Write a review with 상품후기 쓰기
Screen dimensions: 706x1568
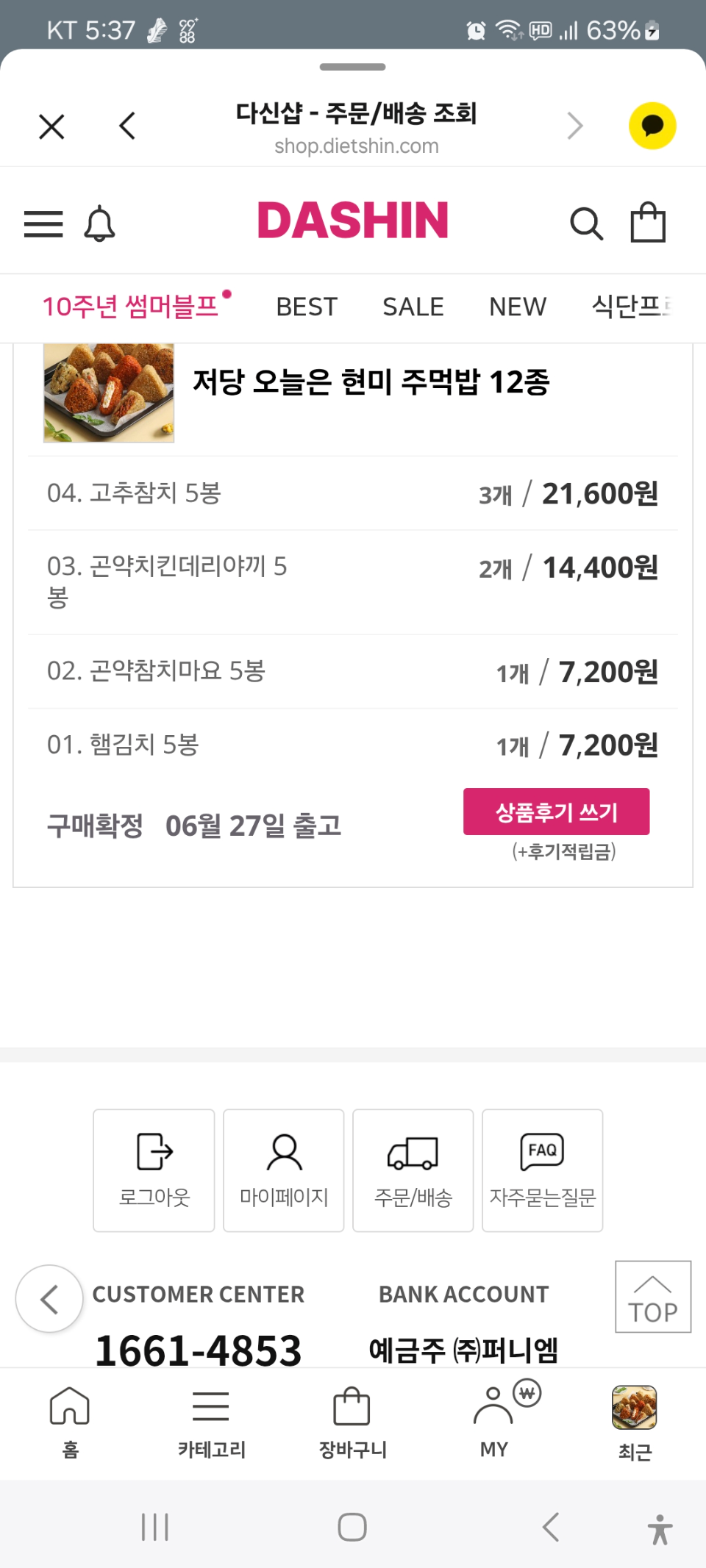[x=557, y=812]
